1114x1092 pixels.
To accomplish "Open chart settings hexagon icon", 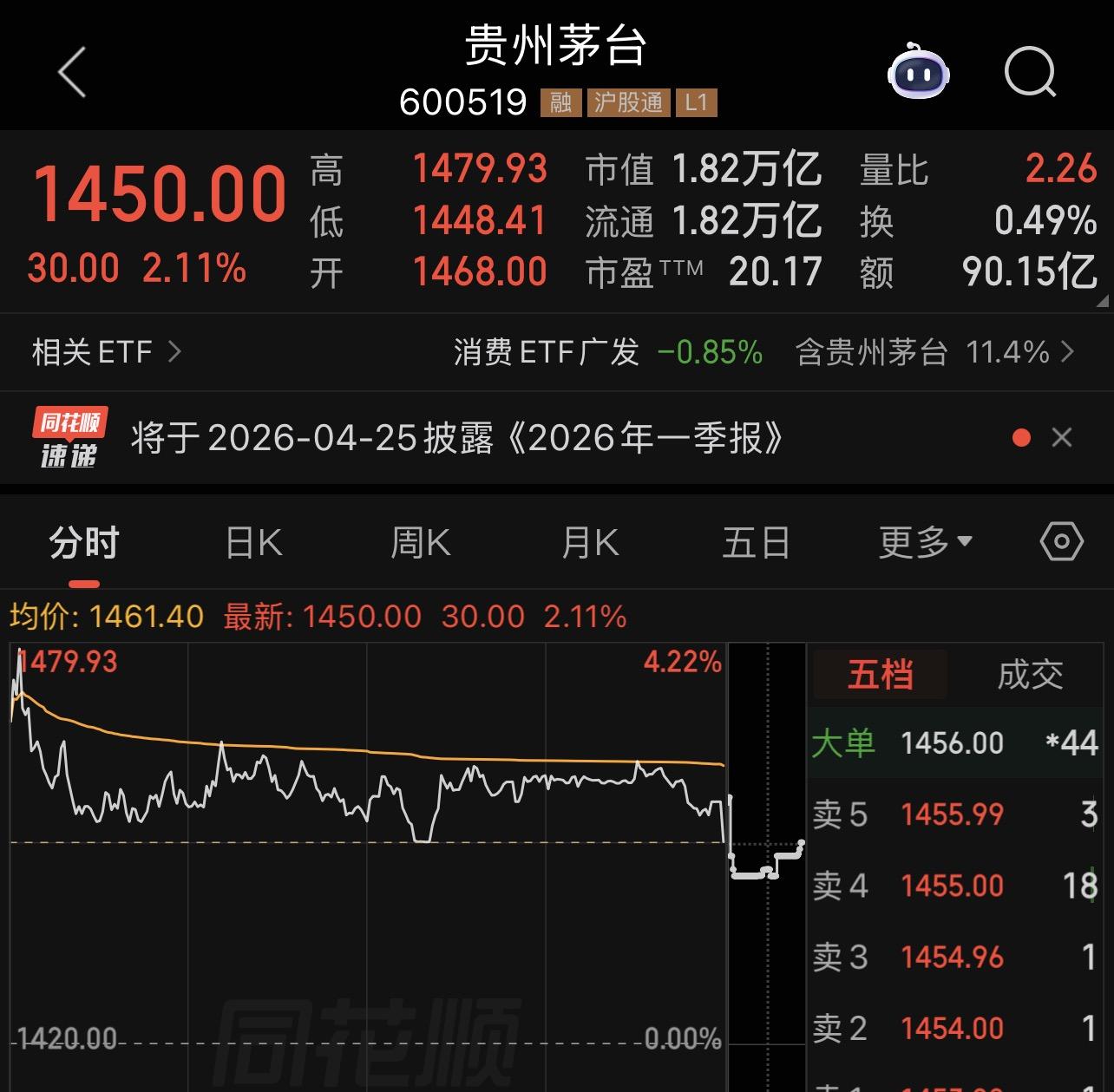I will 1061,542.
